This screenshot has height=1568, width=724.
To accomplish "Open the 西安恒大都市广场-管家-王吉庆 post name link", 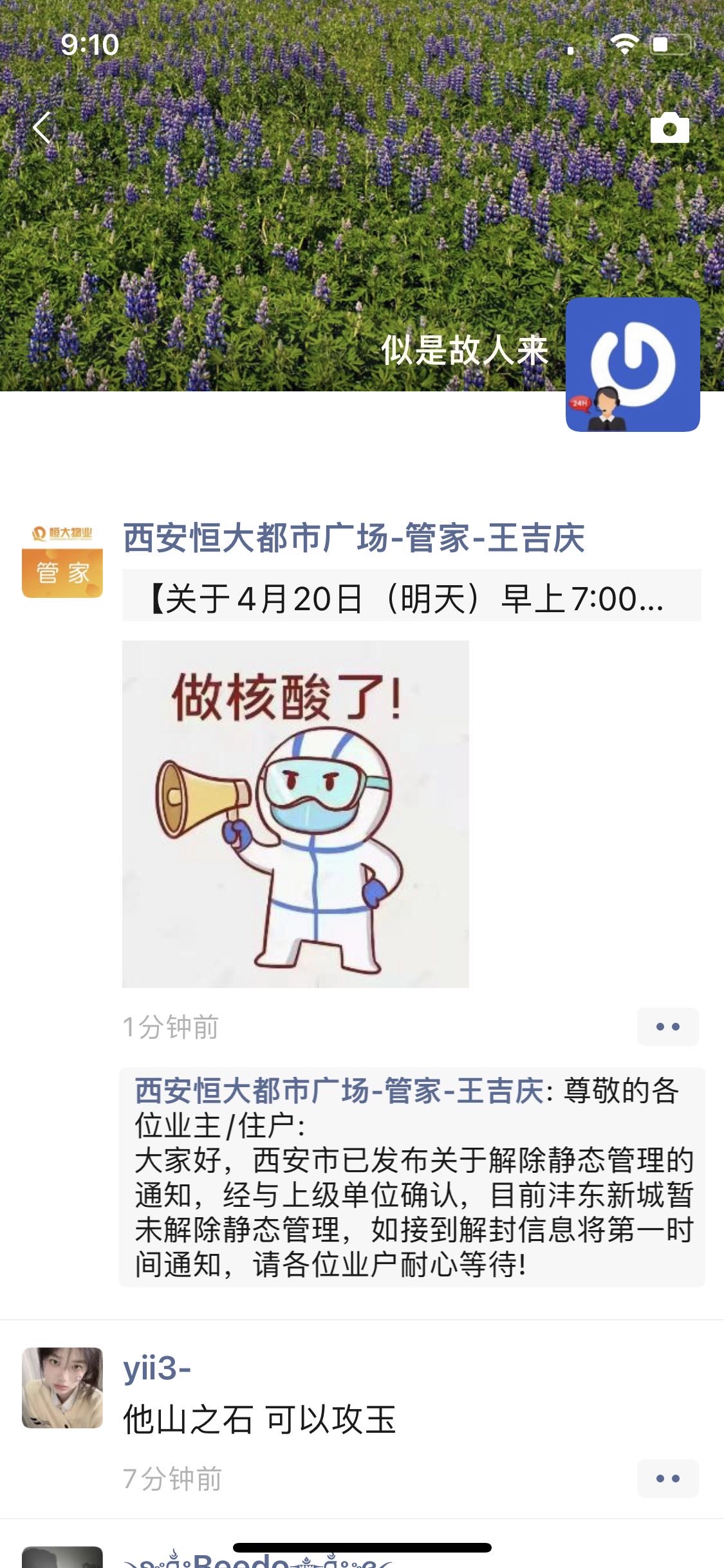I will click(353, 538).
